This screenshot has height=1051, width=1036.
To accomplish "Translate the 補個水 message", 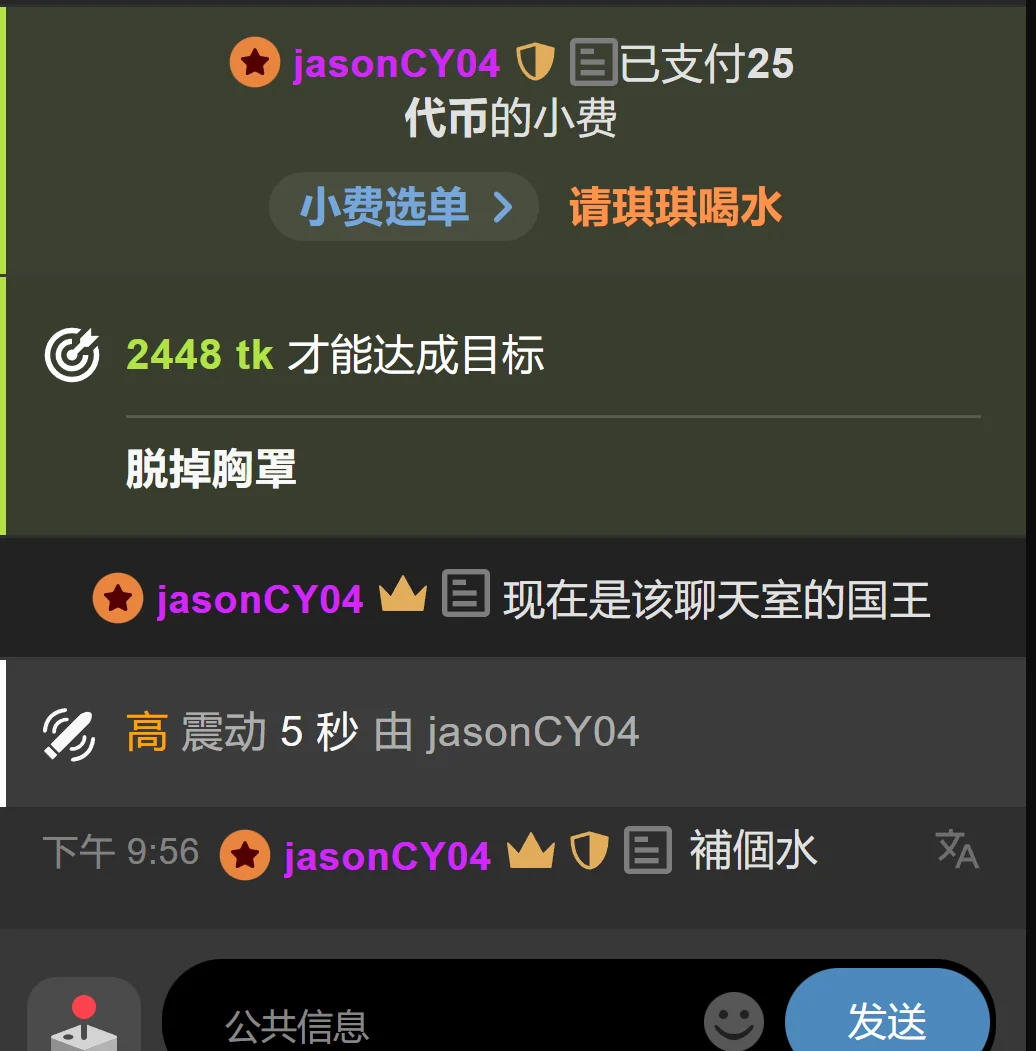I will coord(957,850).
